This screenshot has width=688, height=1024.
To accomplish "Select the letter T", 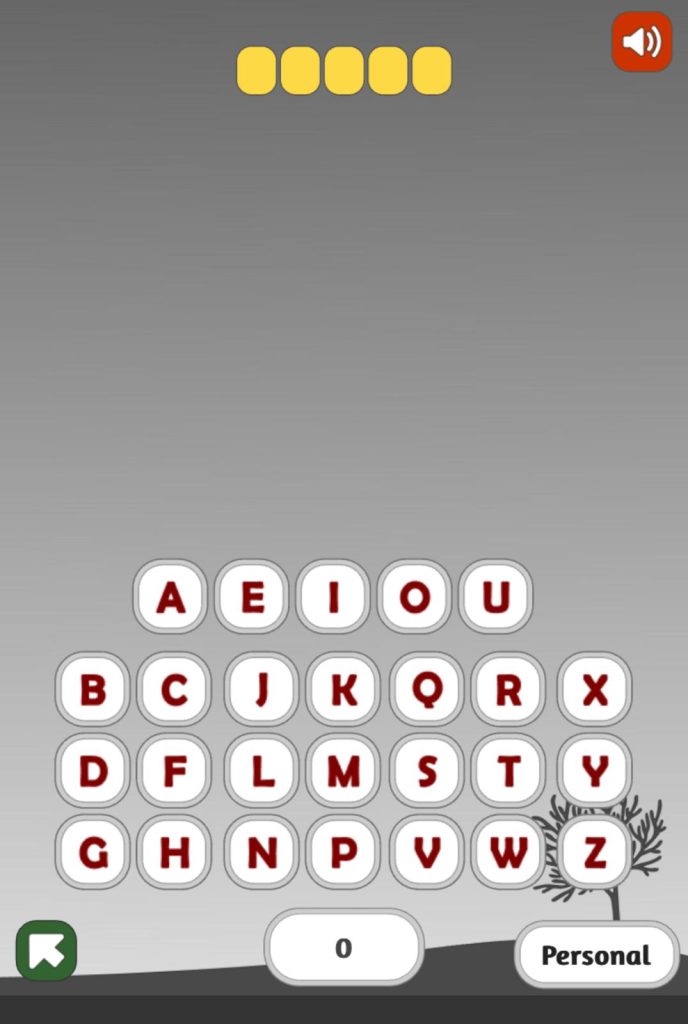I will coord(508,771).
